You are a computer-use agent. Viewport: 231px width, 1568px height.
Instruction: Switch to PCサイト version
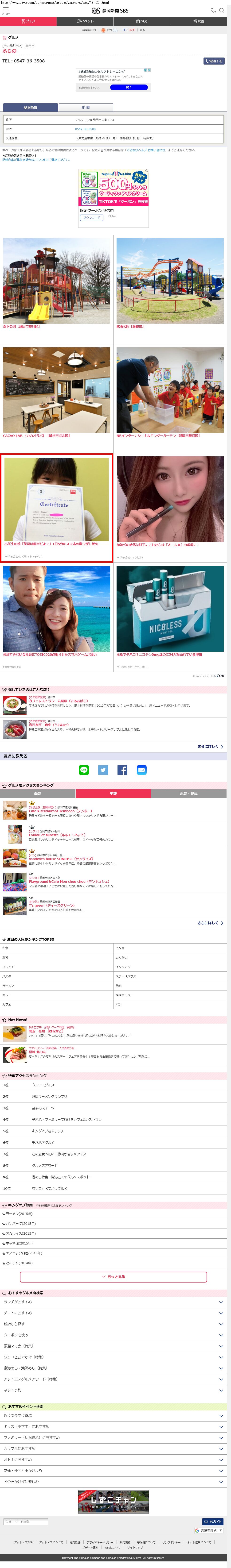pos(213,1521)
